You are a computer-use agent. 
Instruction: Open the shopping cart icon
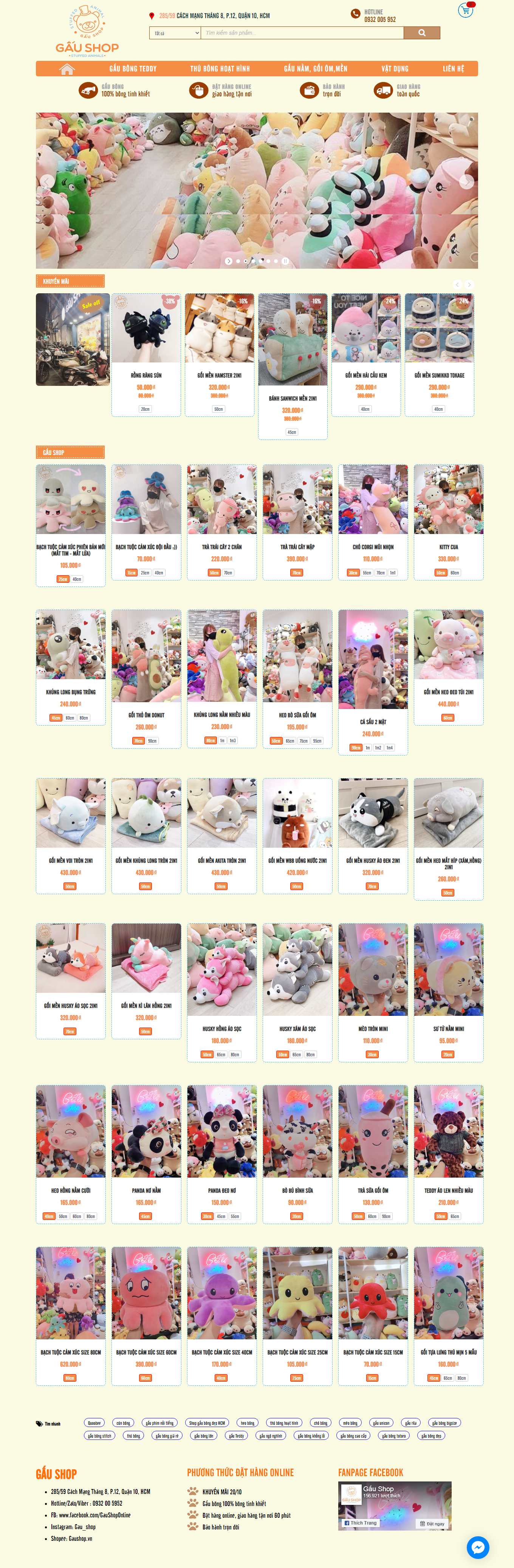click(x=466, y=10)
